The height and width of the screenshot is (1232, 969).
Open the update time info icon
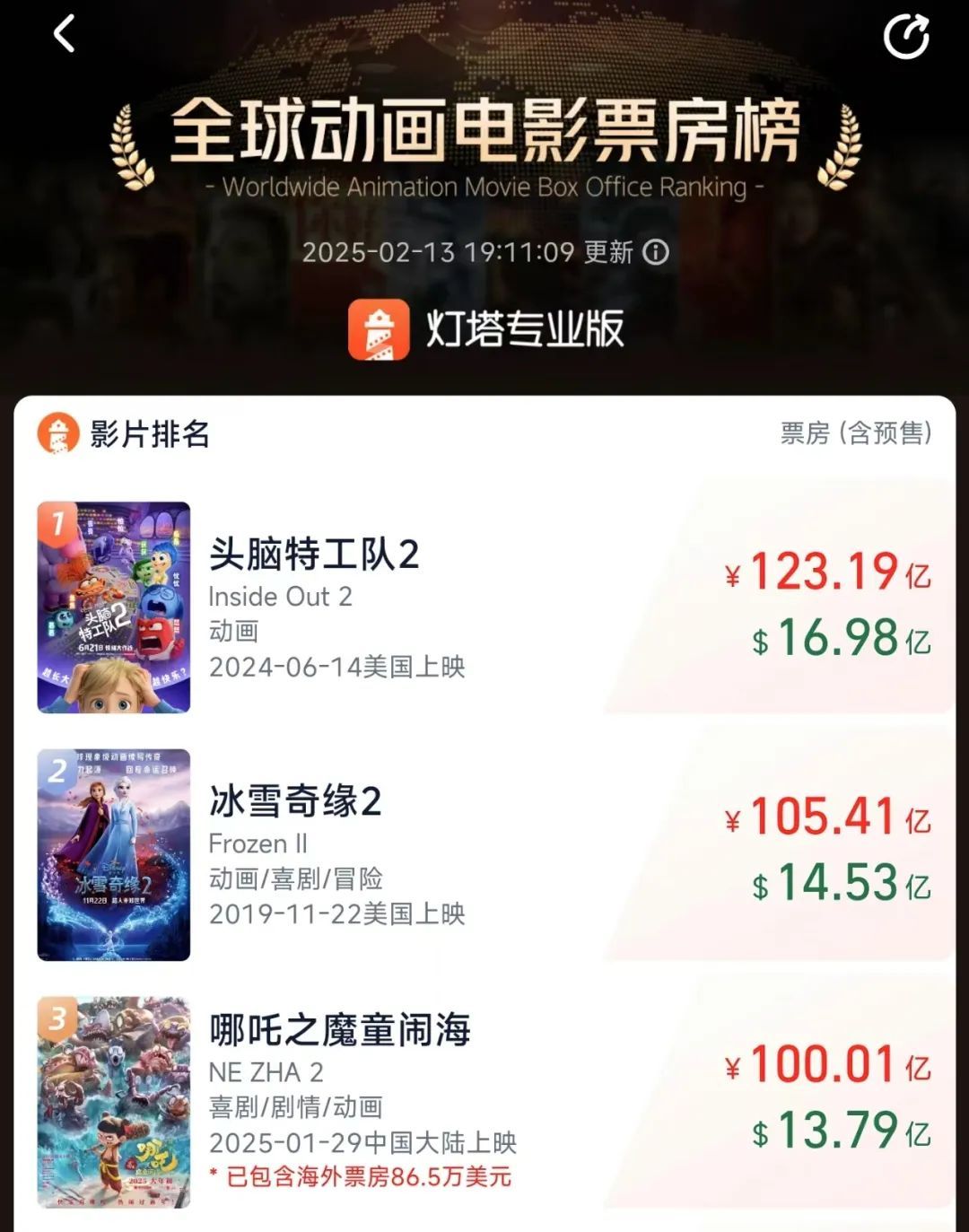tap(657, 252)
